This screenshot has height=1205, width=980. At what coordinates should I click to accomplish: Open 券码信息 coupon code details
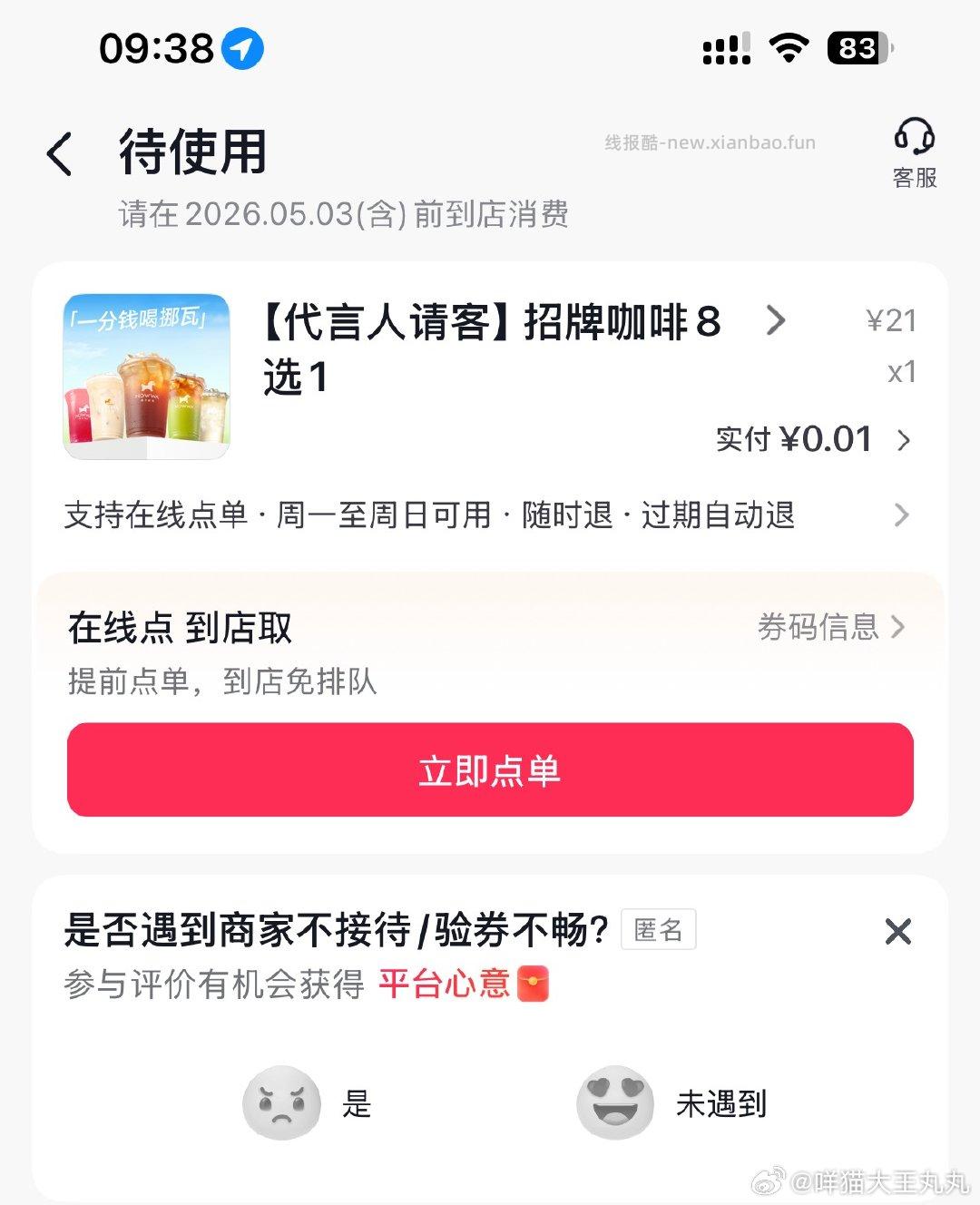(829, 627)
